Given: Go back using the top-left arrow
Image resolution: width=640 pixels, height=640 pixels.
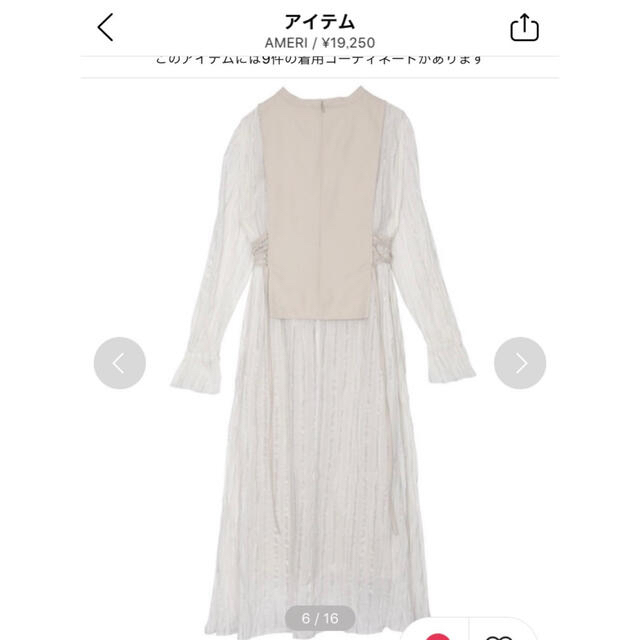Looking at the screenshot, I should 106,28.
